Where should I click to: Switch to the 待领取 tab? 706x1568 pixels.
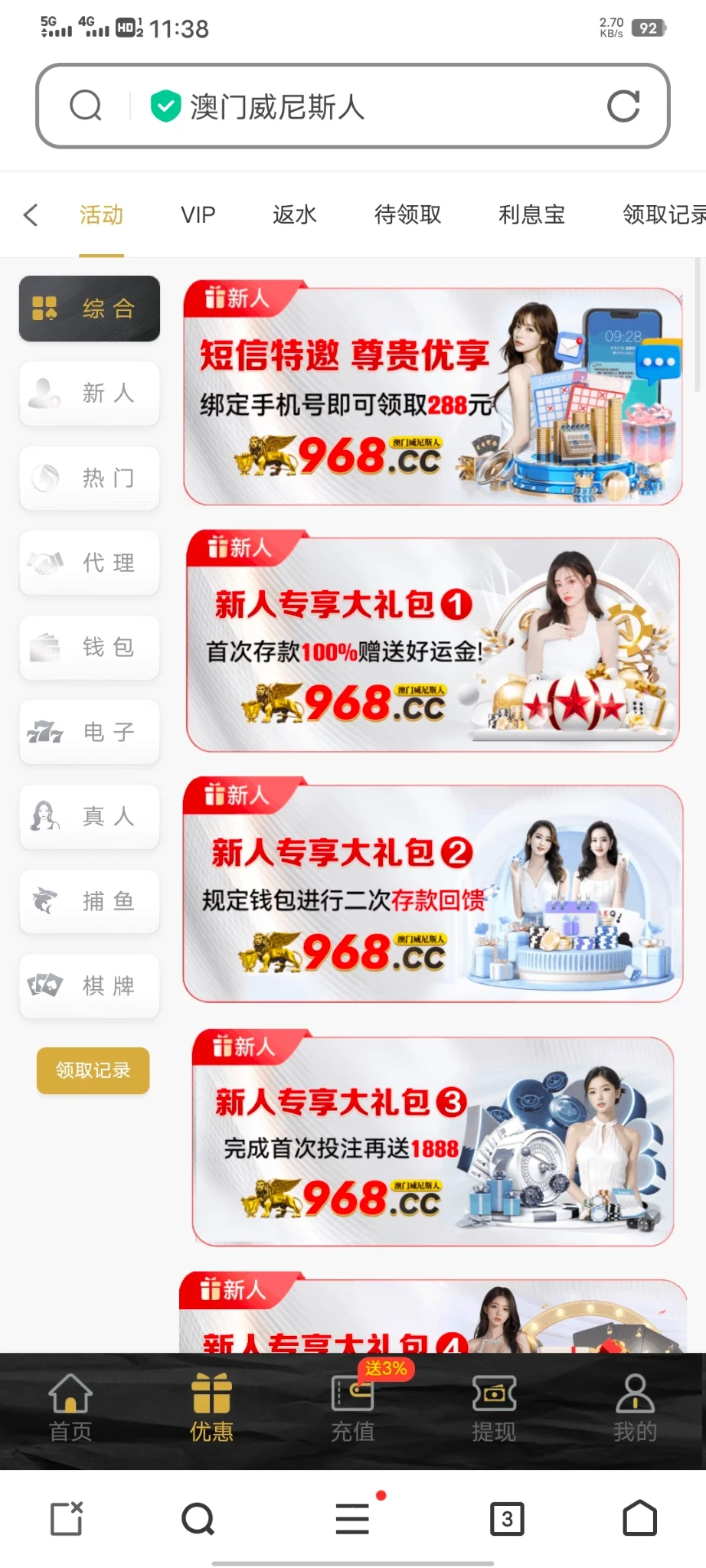coord(407,215)
